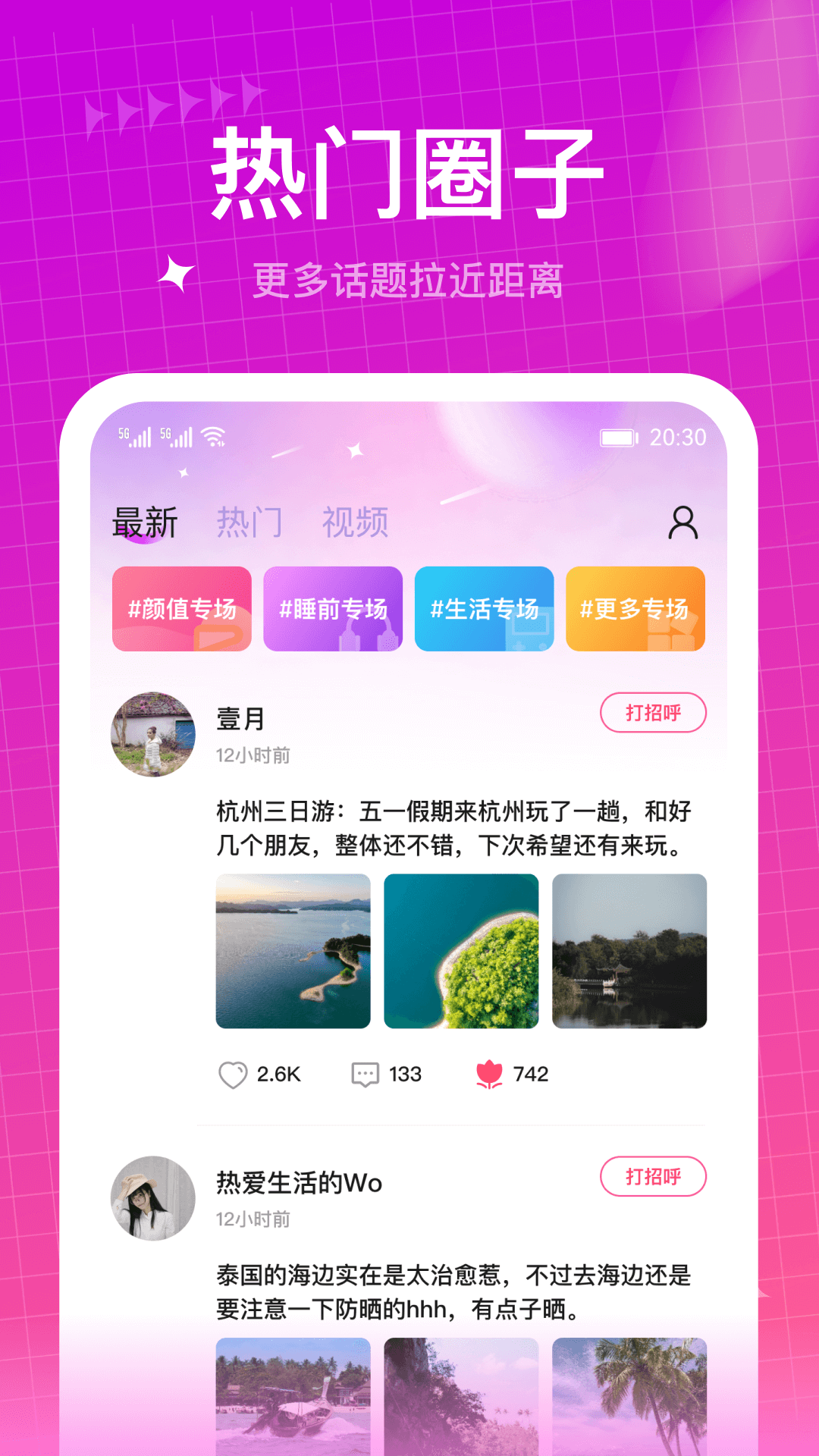
Task: Open the #更多专场 card
Action: [635, 609]
